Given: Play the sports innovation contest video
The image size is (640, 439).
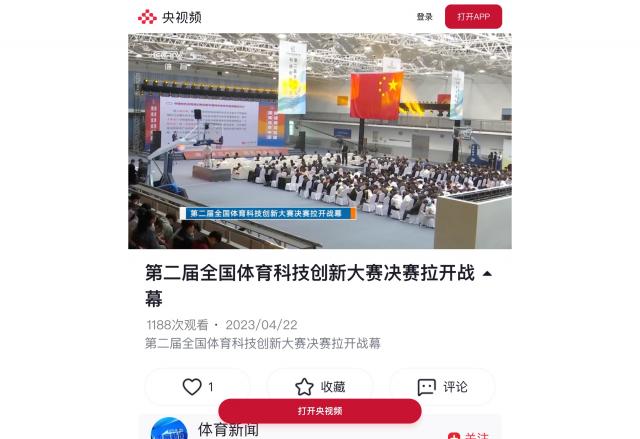Looking at the screenshot, I should click(320, 141).
